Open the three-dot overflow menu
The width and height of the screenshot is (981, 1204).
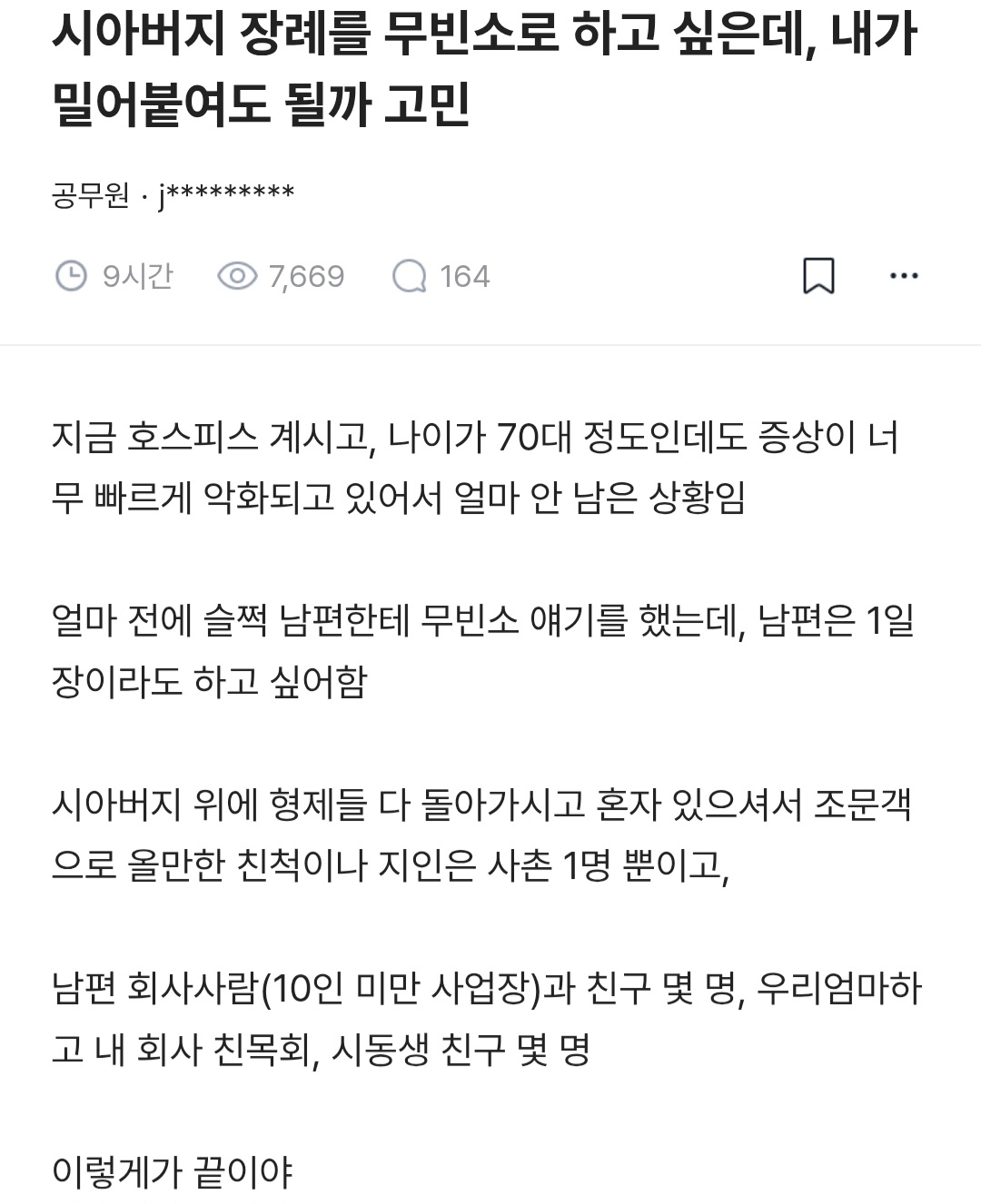coord(904,275)
